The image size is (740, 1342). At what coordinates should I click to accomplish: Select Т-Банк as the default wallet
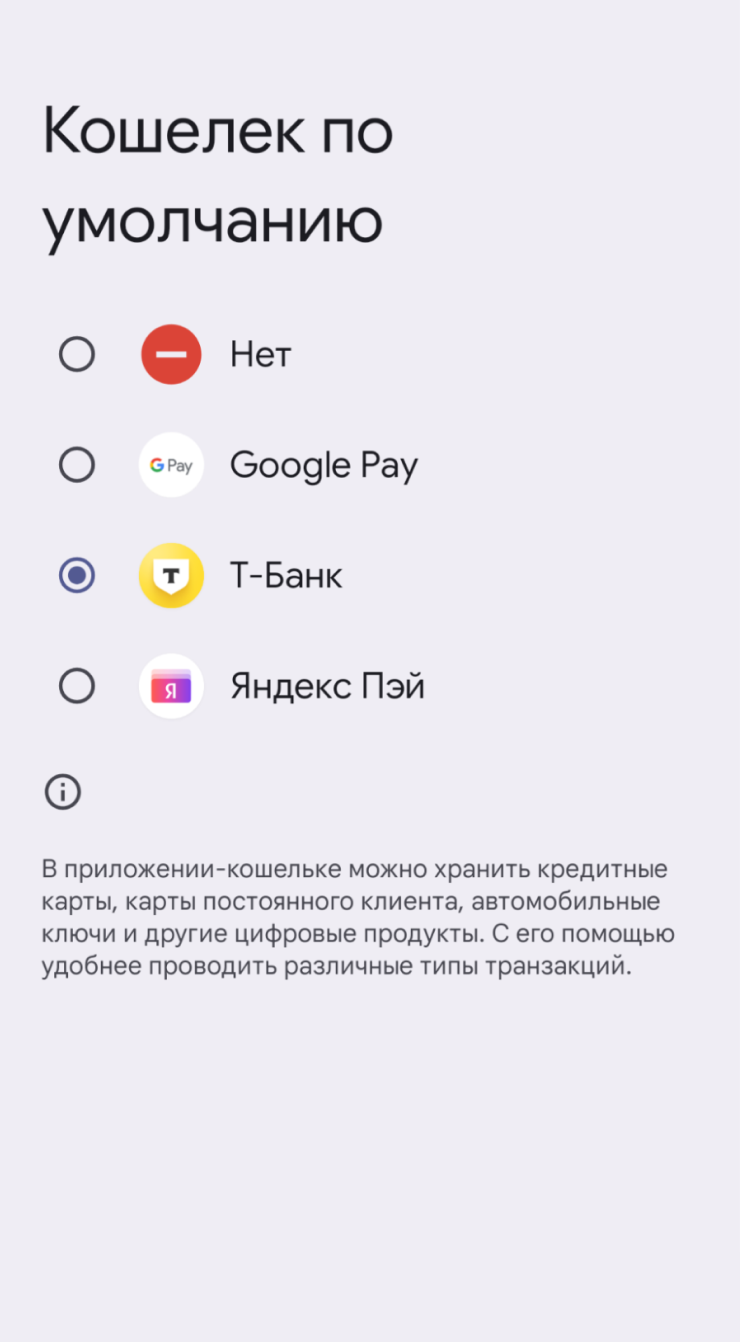[77, 576]
